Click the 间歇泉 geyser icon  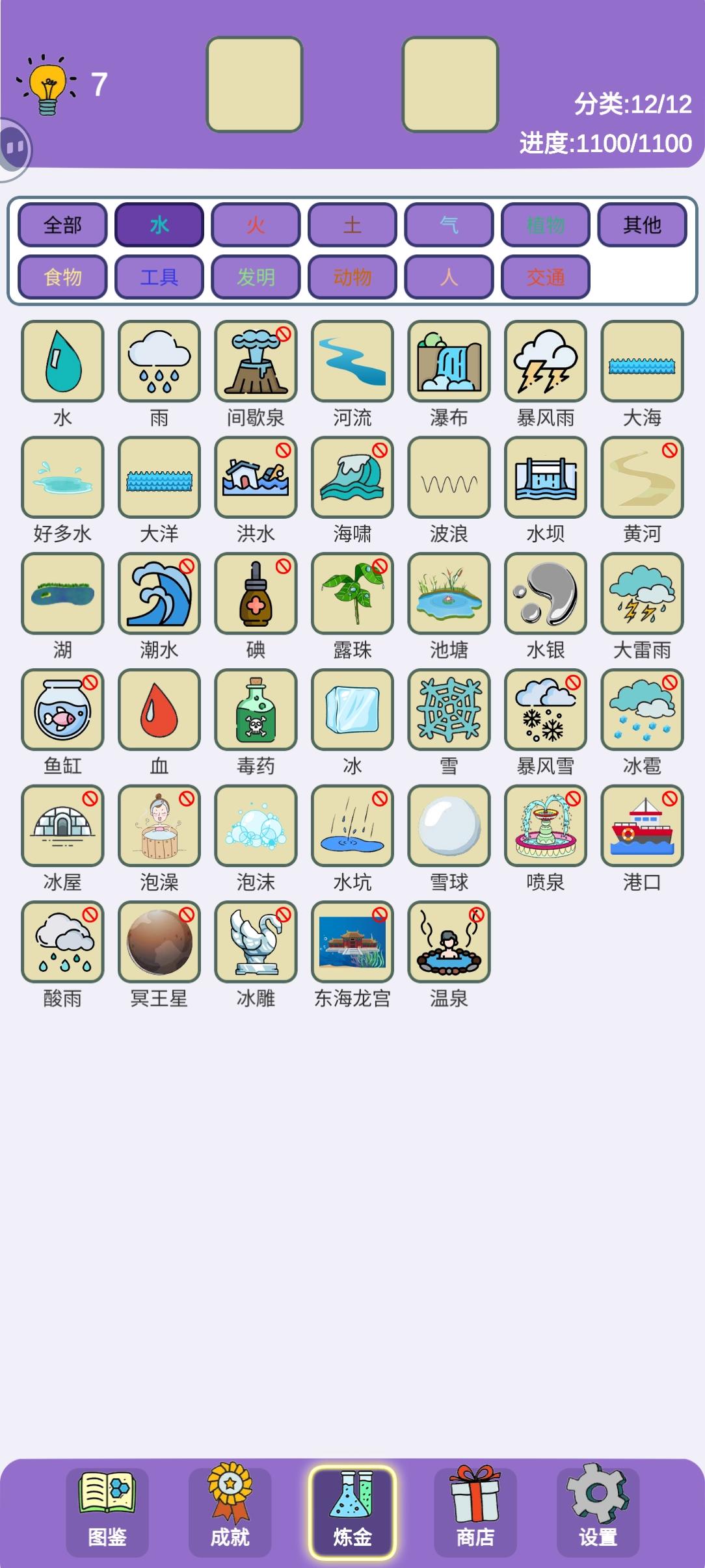click(256, 361)
